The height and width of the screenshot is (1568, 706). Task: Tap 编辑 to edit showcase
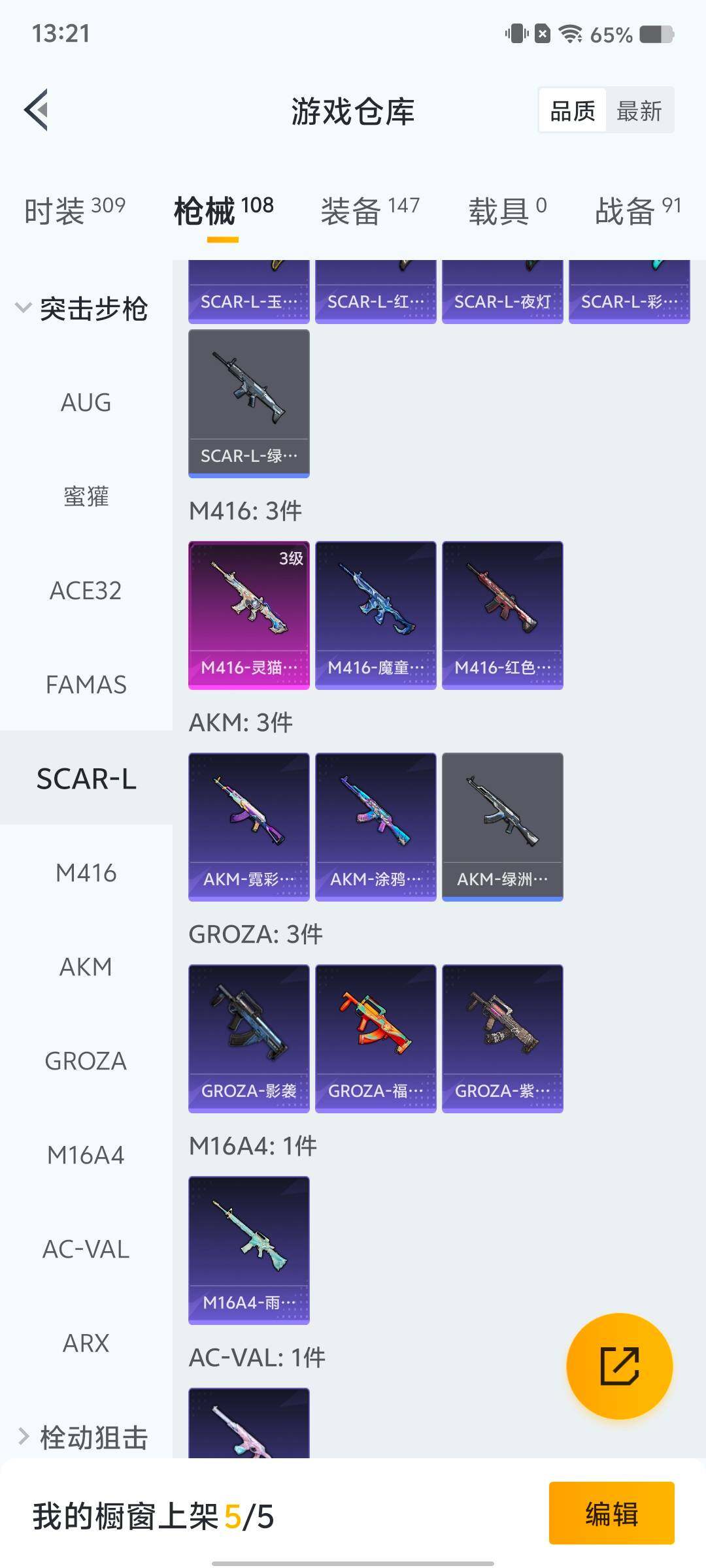click(x=611, y=1513)
